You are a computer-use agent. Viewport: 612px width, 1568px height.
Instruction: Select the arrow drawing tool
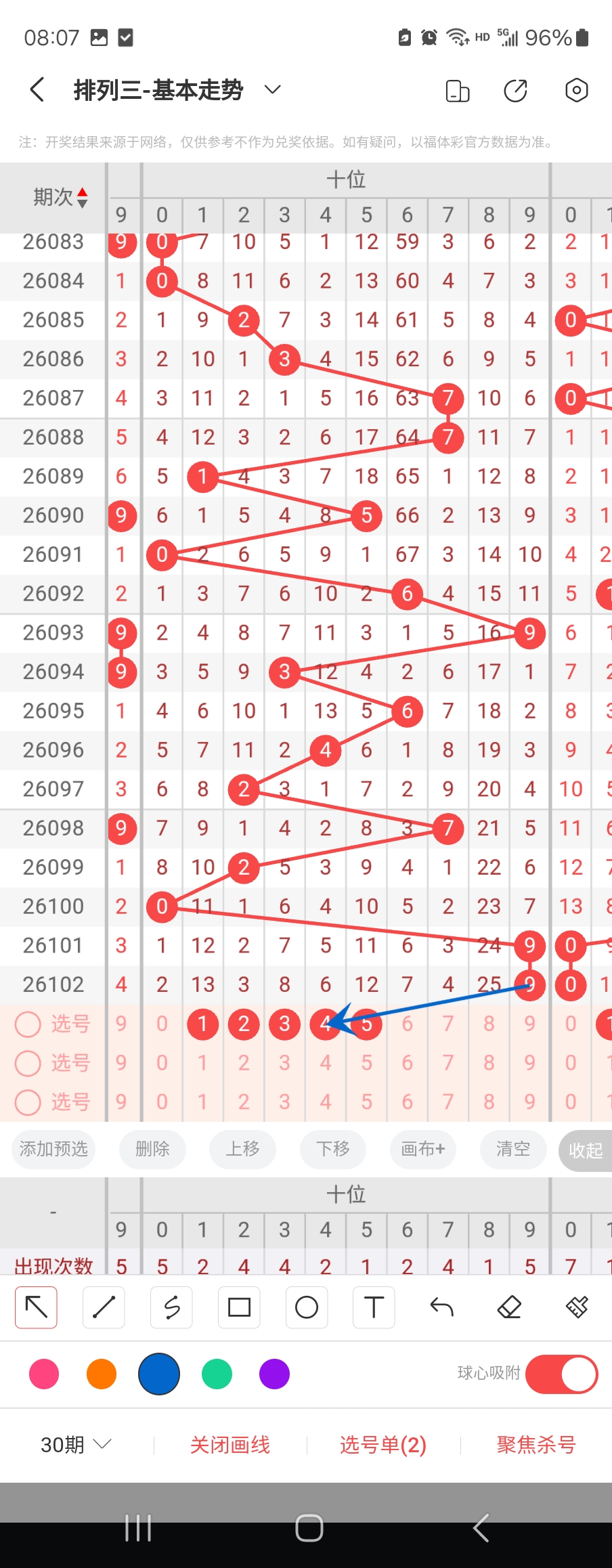37,1307
